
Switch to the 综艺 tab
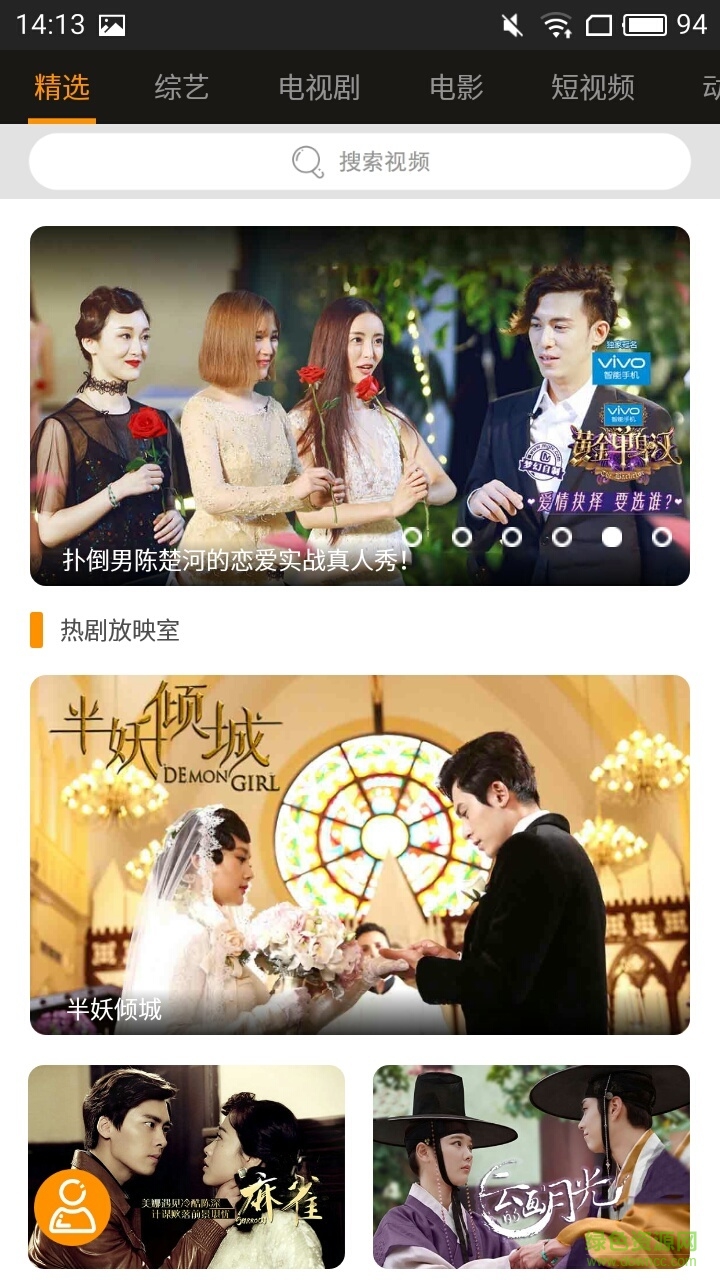point(181,88)
